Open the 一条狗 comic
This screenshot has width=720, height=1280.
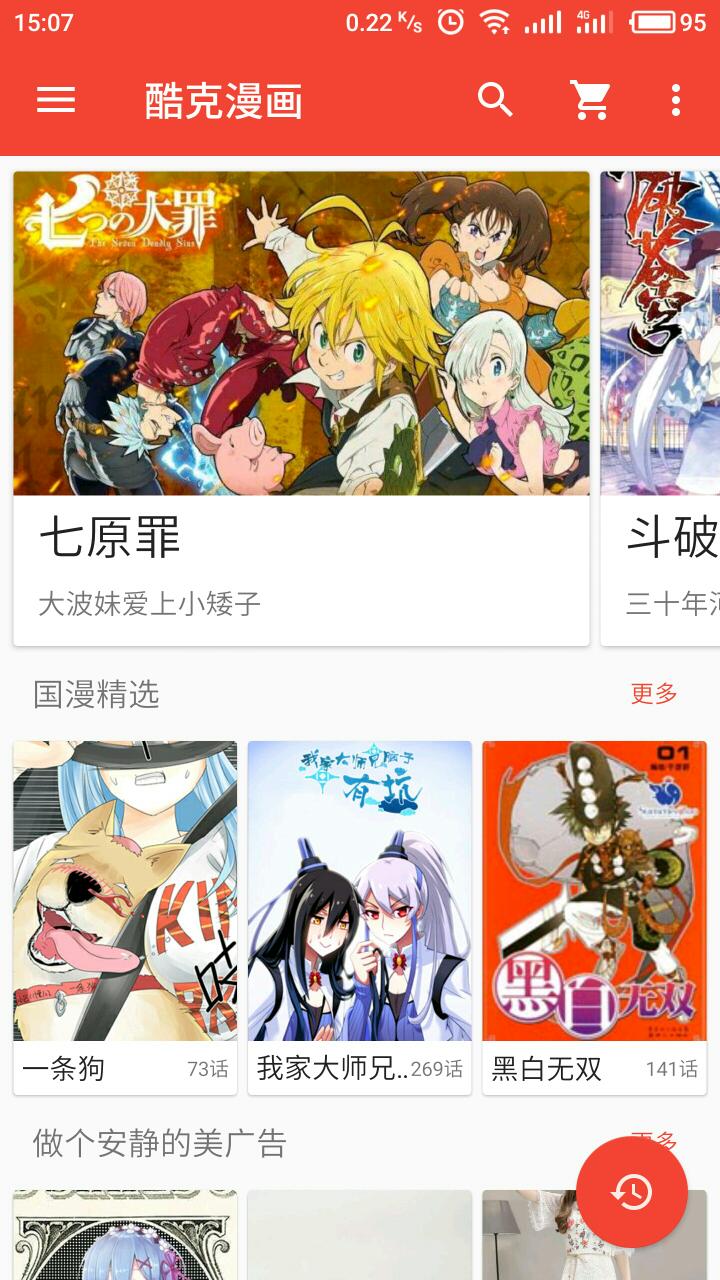(125, 916)
